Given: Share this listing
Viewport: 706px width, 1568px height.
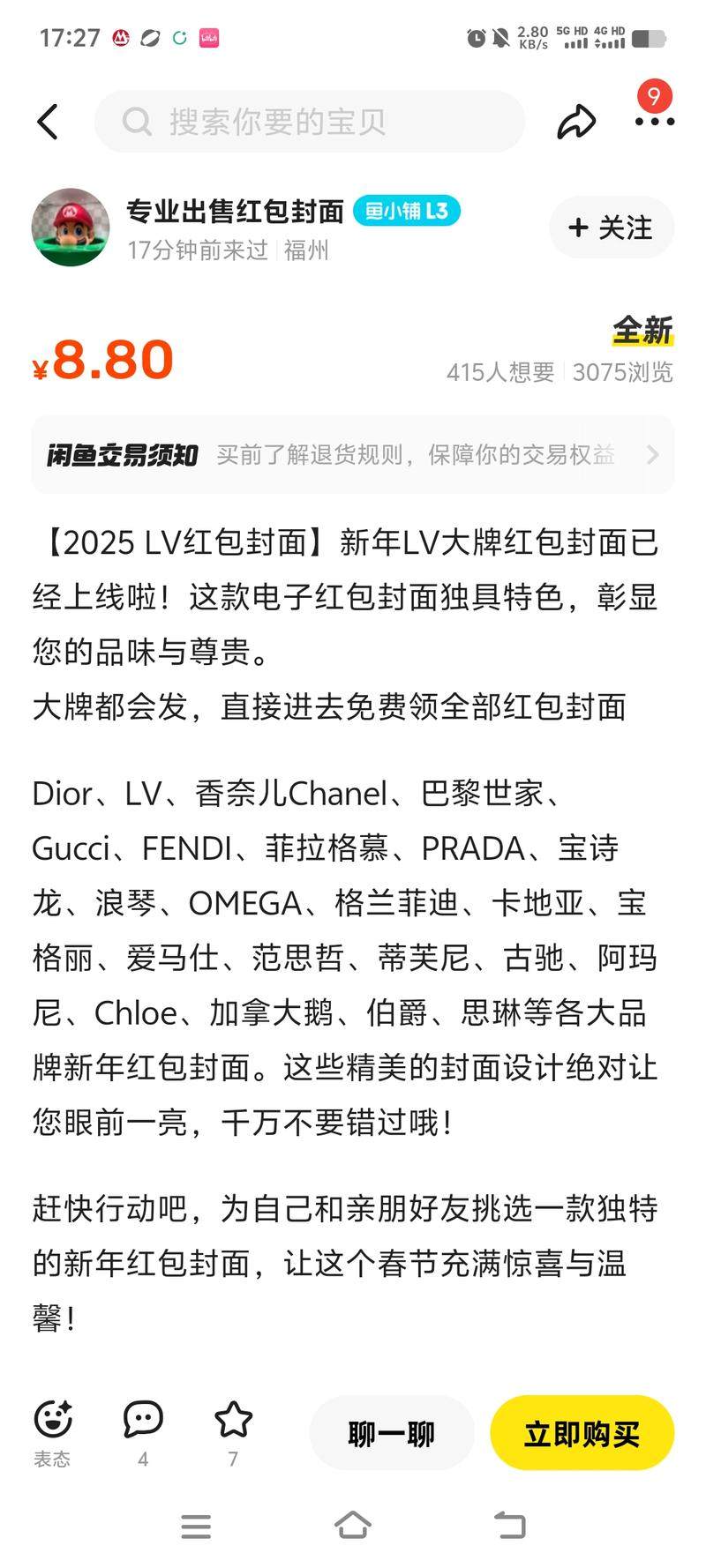Looking at the screenshot, I should [576, 122].
